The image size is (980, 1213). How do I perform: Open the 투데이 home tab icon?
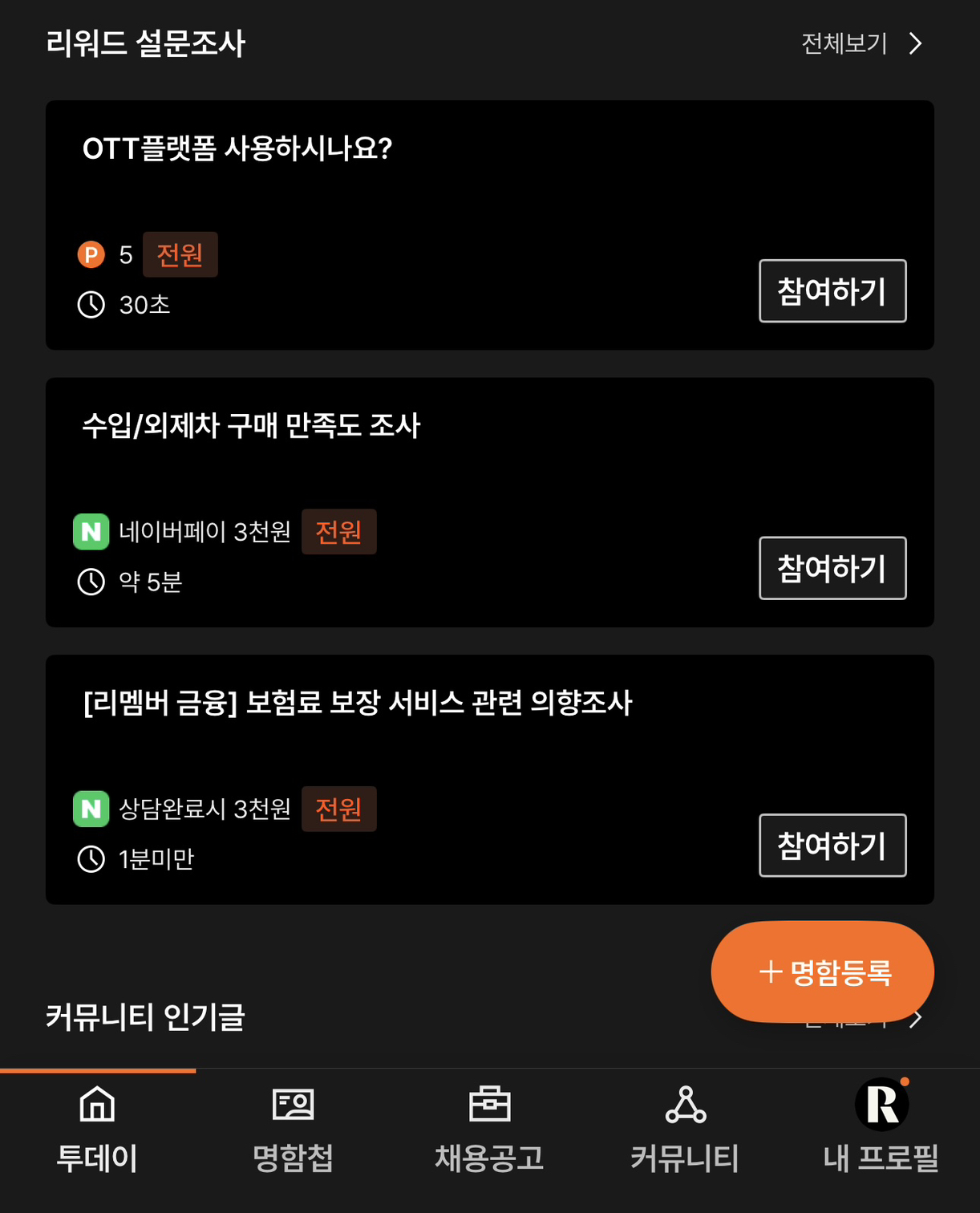[x=96, y=1103]
